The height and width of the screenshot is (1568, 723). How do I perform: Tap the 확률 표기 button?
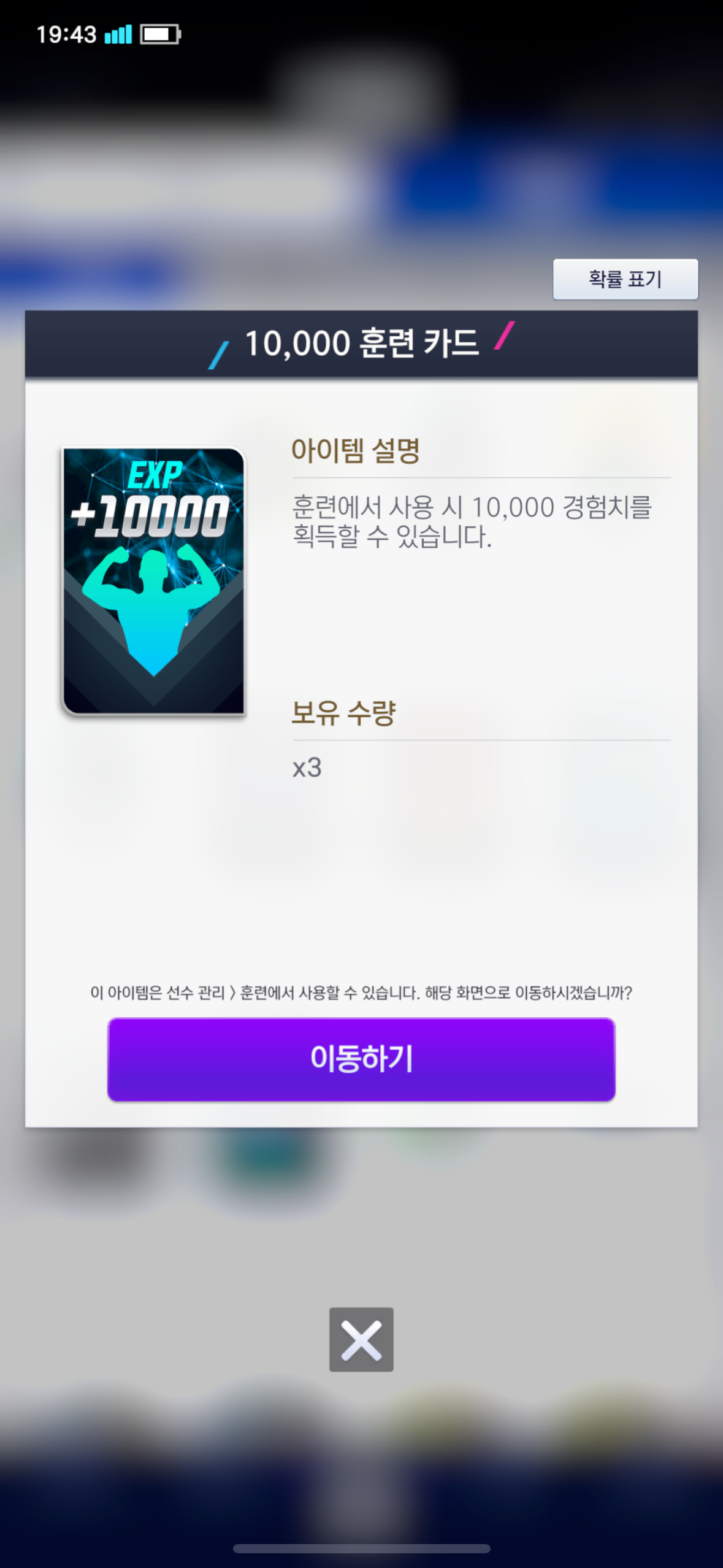pyautogui.click(x=625, y=279)
